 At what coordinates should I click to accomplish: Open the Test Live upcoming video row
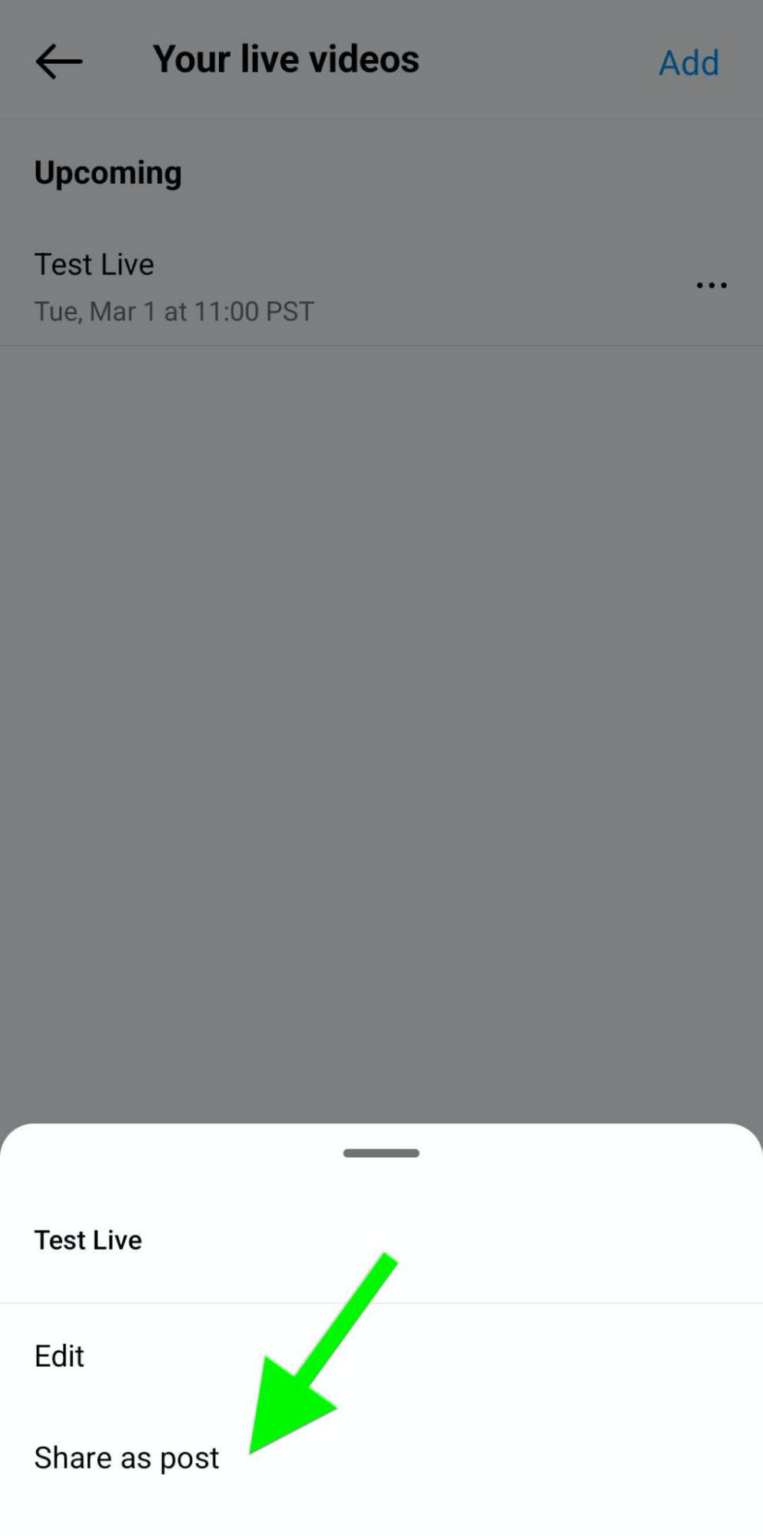tap(300, 287)
